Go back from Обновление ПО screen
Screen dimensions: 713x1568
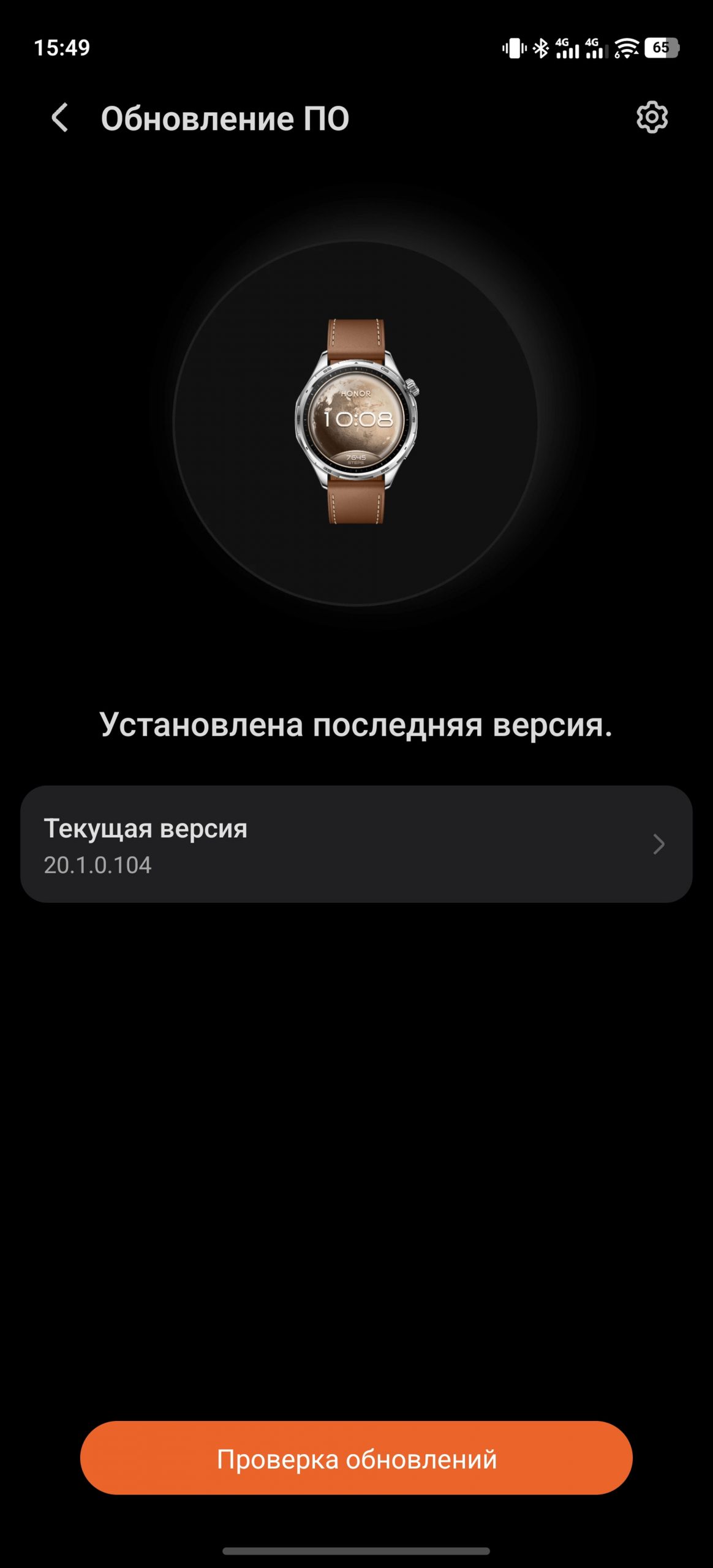pyautogui.click(x=60, y=118)
